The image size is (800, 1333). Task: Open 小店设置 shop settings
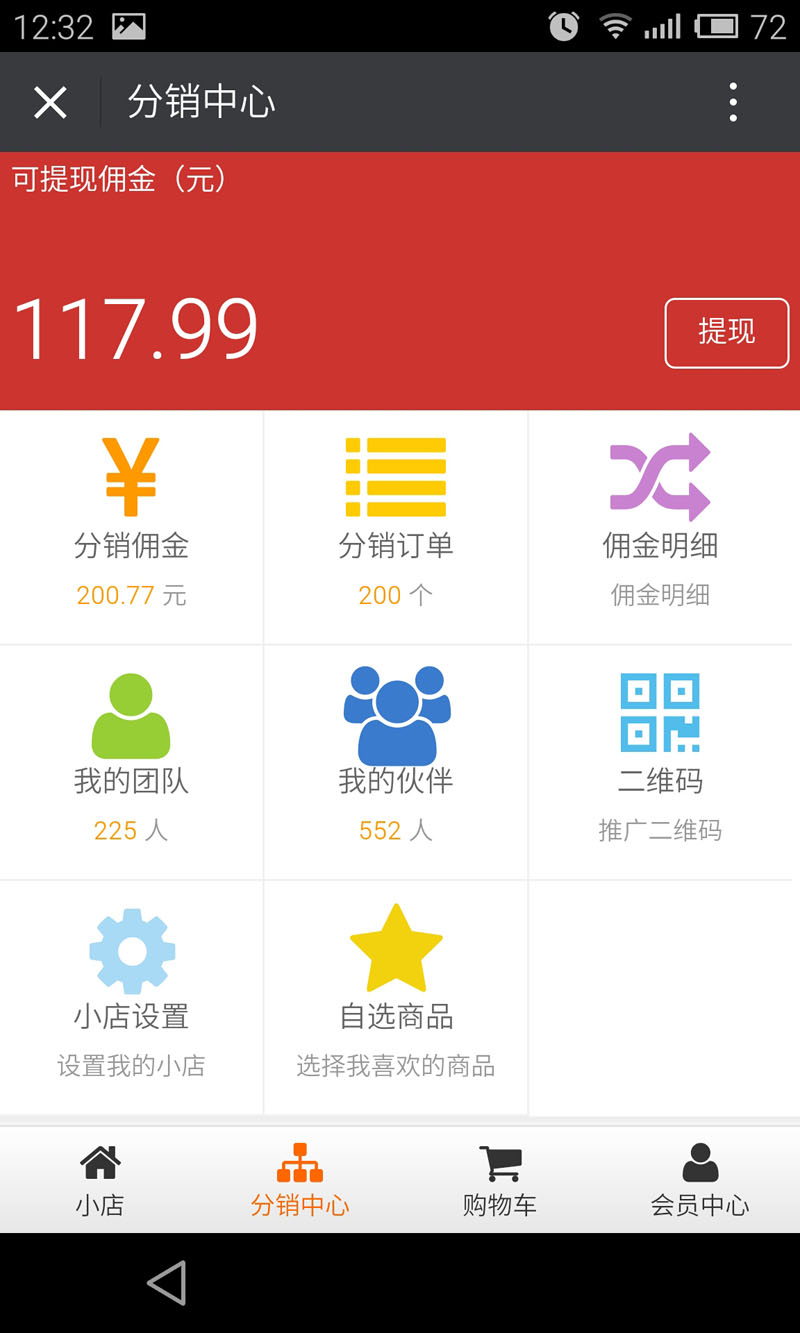tap(131, 998)
